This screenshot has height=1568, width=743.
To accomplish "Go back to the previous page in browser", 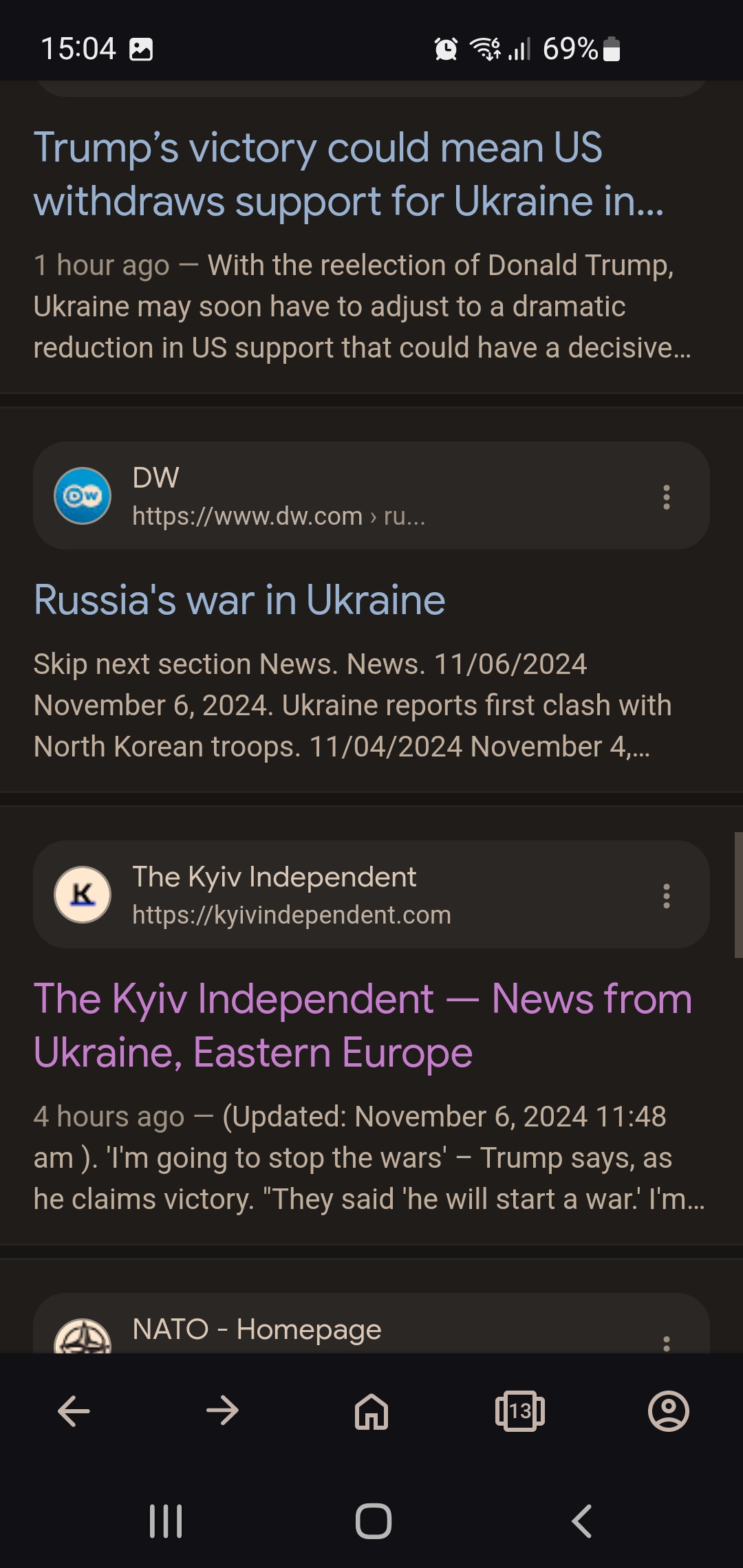I will click(x=74, y=1411).
